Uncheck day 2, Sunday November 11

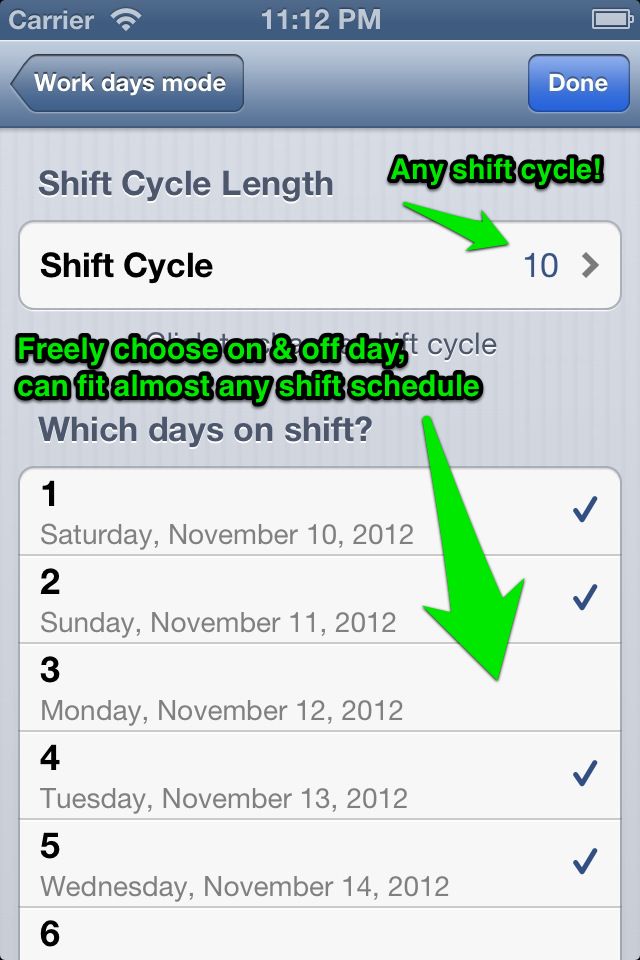(x=320, y=599)
